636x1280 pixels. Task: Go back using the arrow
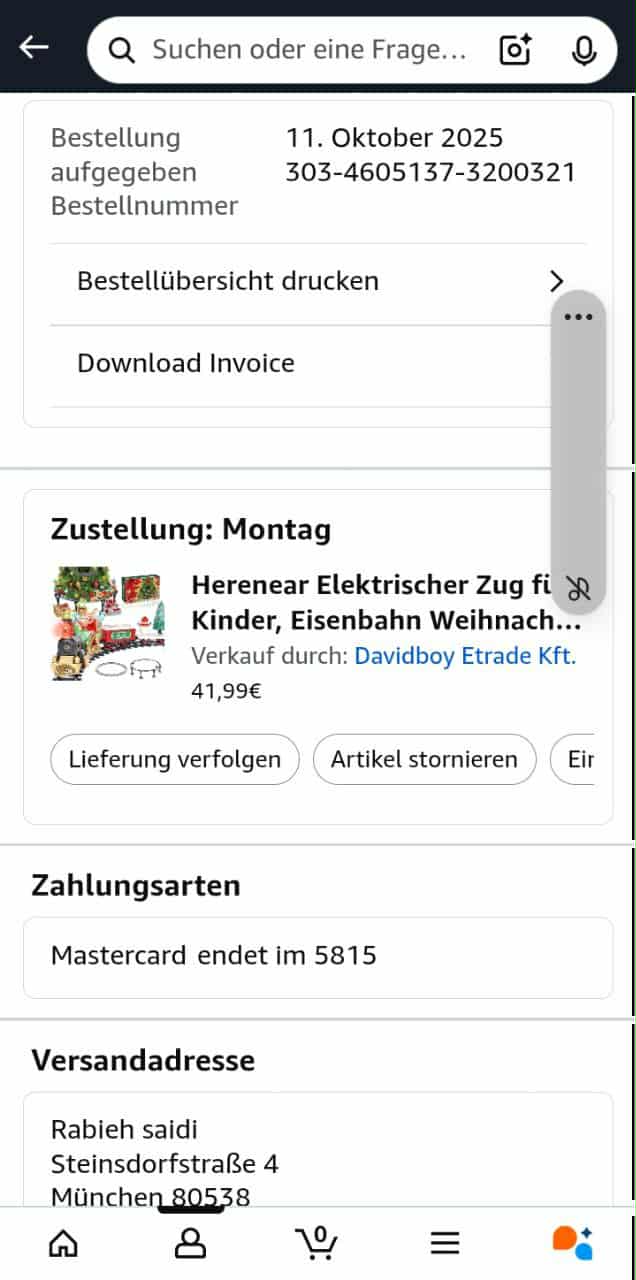(x=34, y=48)
